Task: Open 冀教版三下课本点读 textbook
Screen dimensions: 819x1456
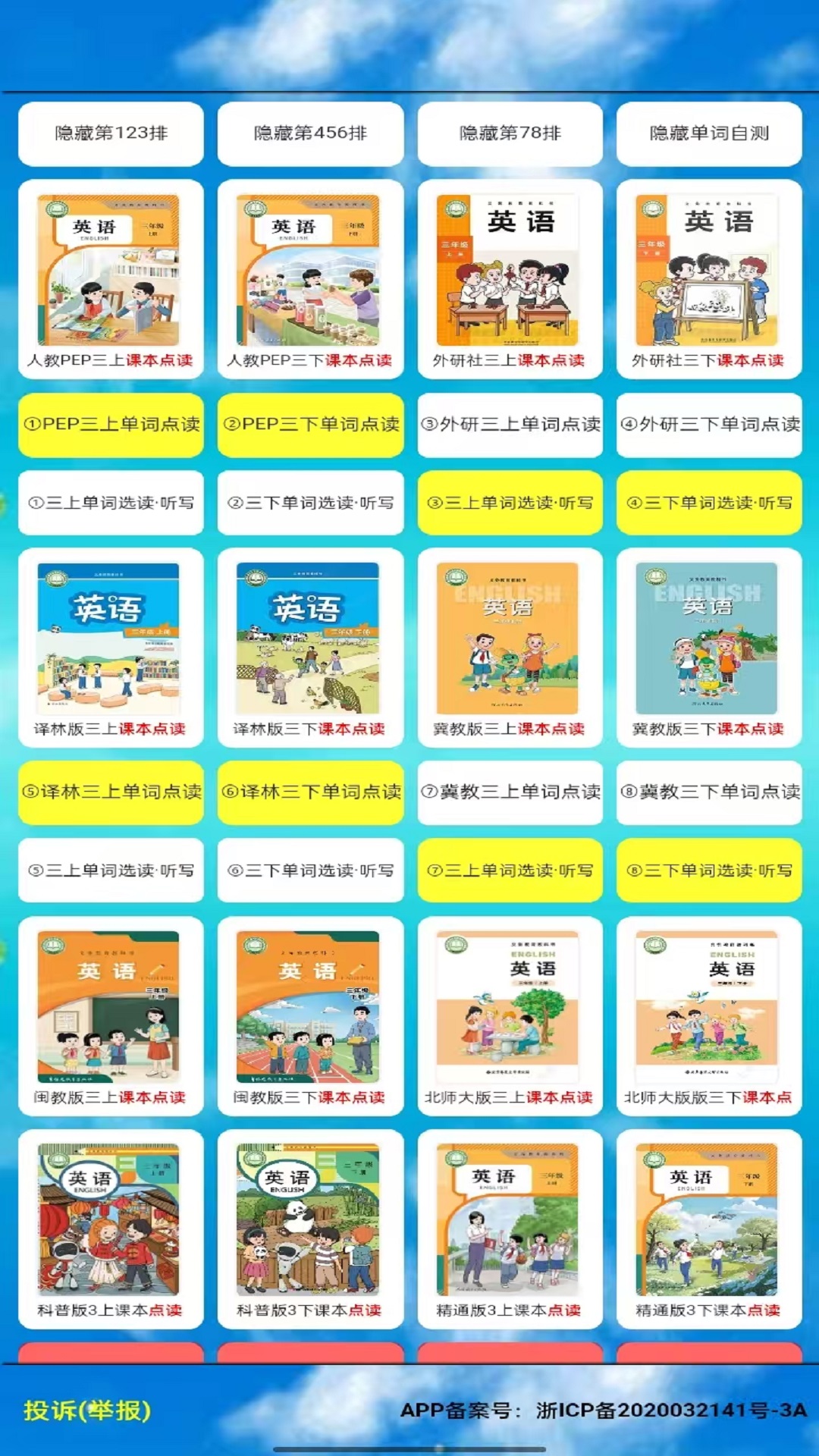Action: click(x=709, y=646)
